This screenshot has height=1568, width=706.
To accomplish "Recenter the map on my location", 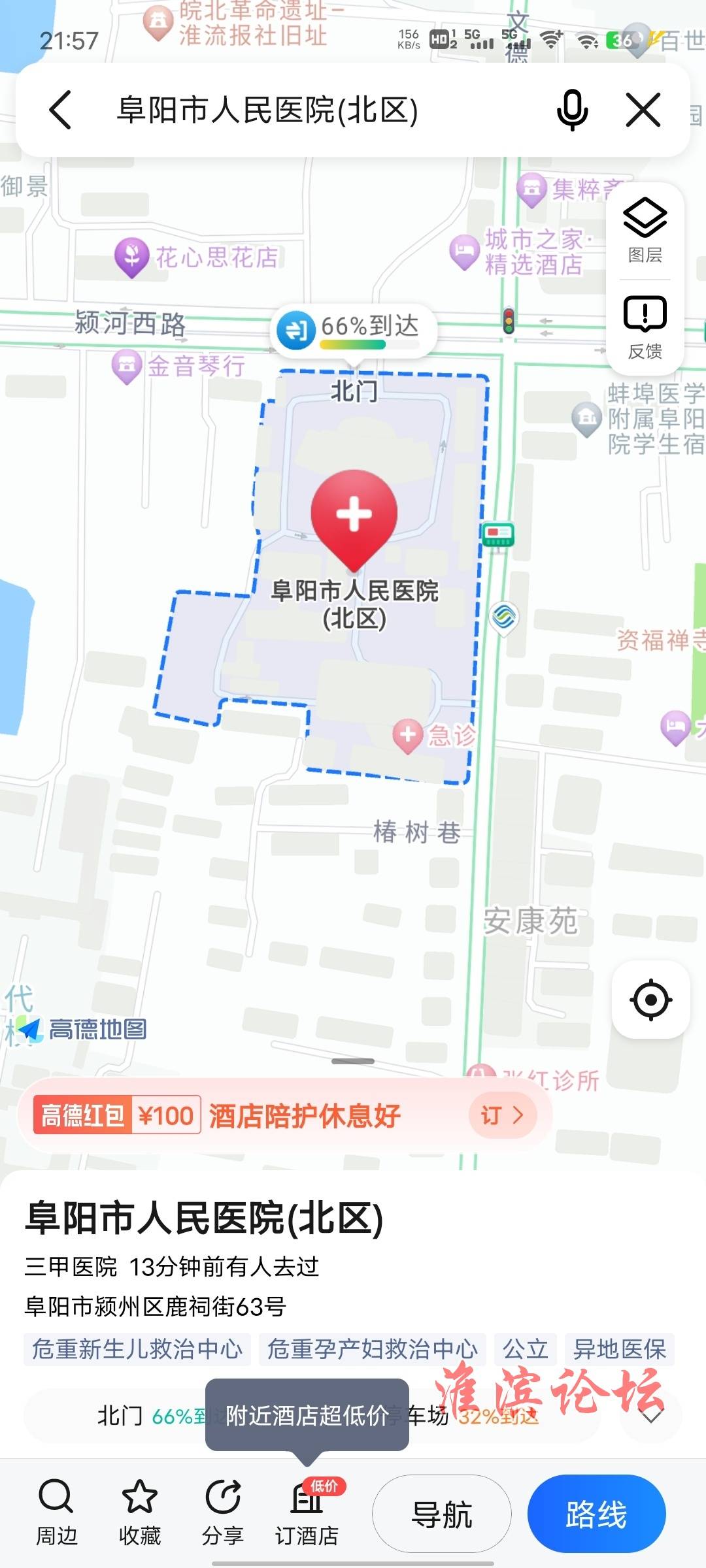I will pyautogui.click(x=650, y=1000).
